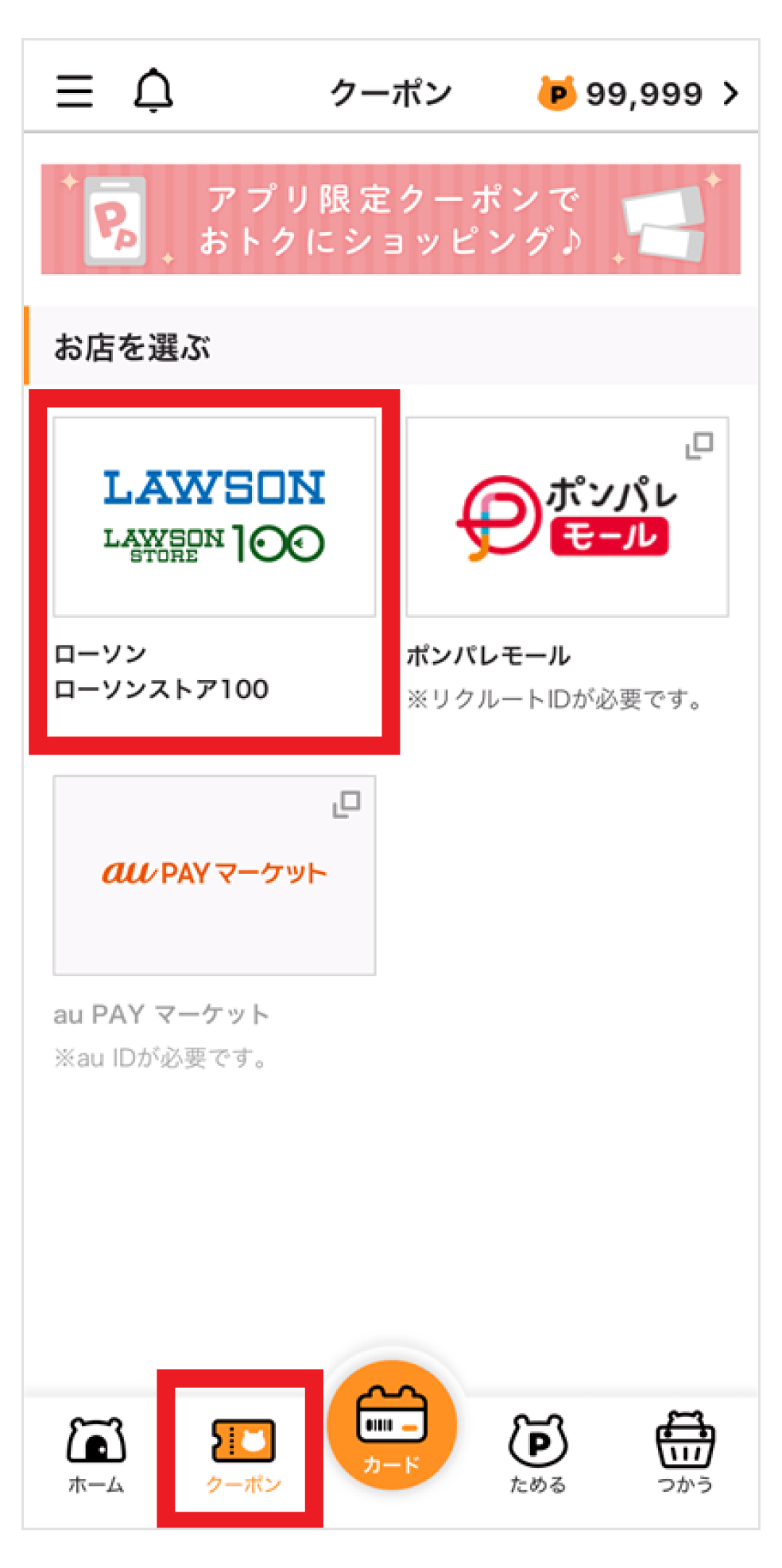
Task: Open the hamburger menu
Action: [x=74, y=91]
